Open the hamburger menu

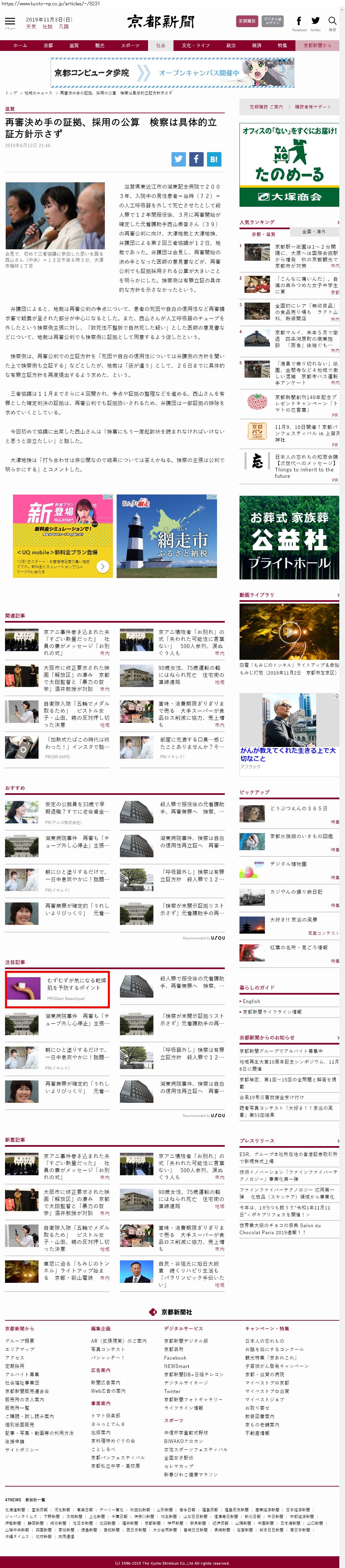10,22
